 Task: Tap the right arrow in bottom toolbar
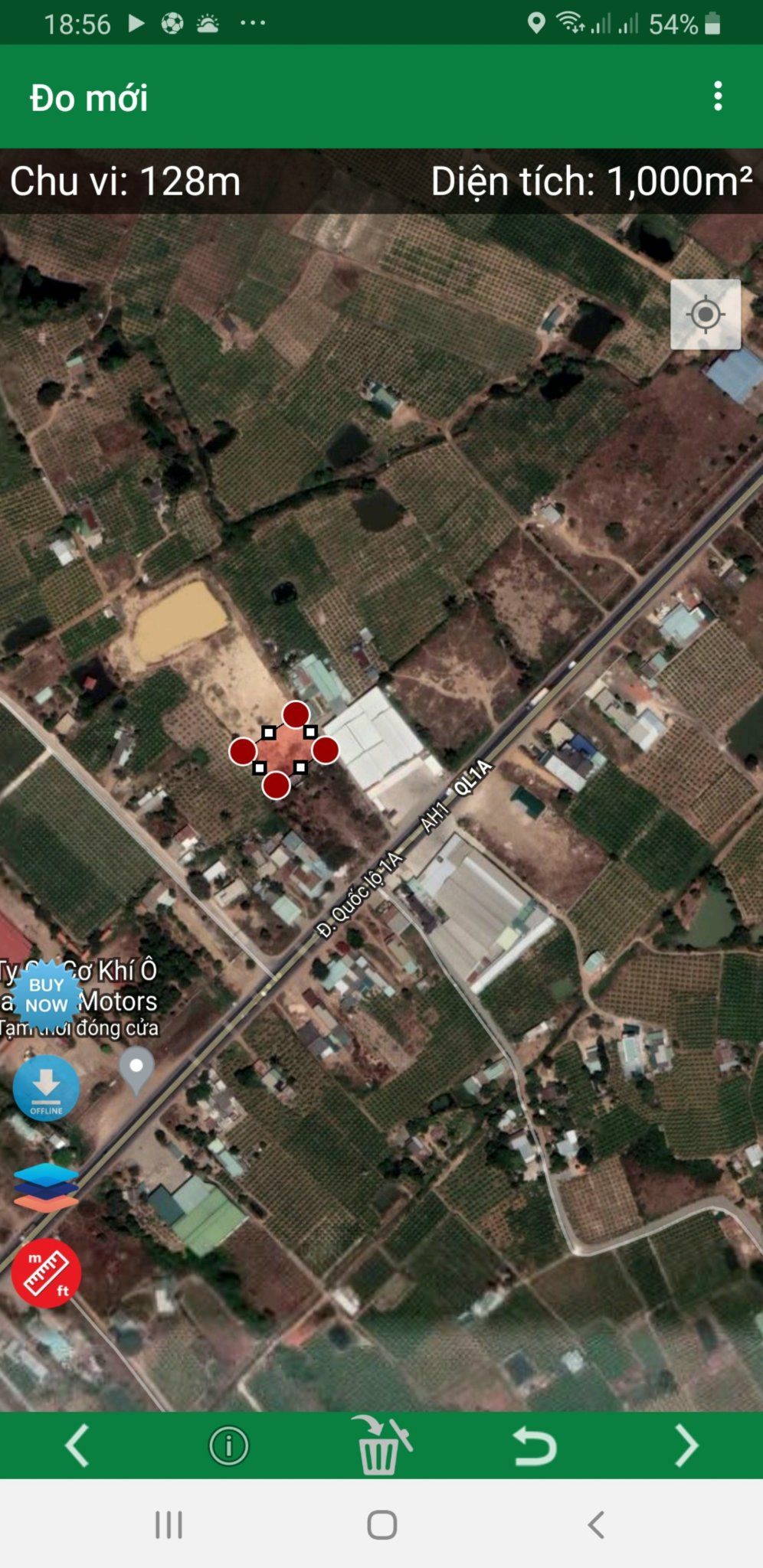(x=686, y=1445)
